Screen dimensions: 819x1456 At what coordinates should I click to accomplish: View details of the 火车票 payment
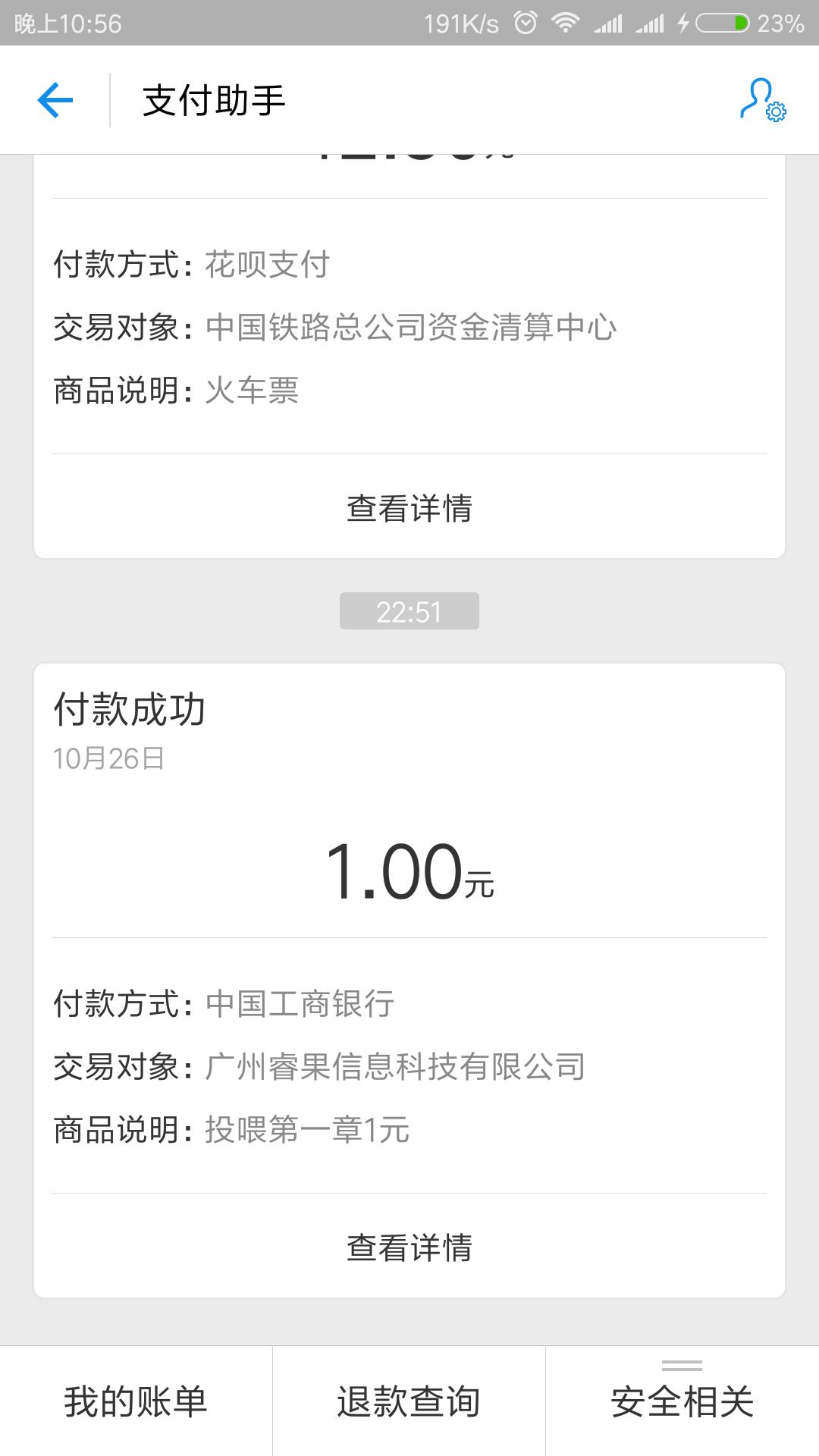pos(409,508)
